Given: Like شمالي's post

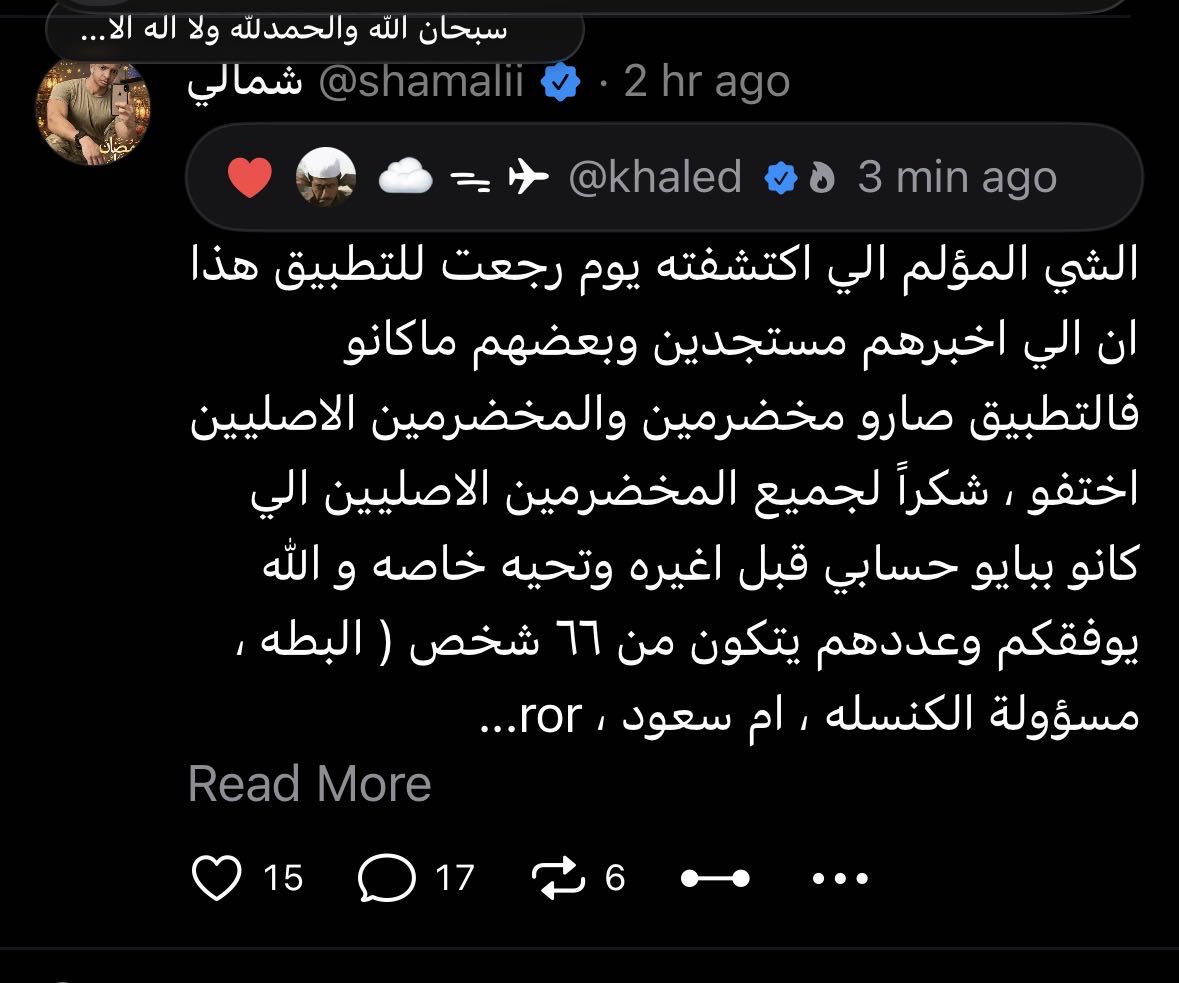Looking at the screenshot, I should 216,878.
